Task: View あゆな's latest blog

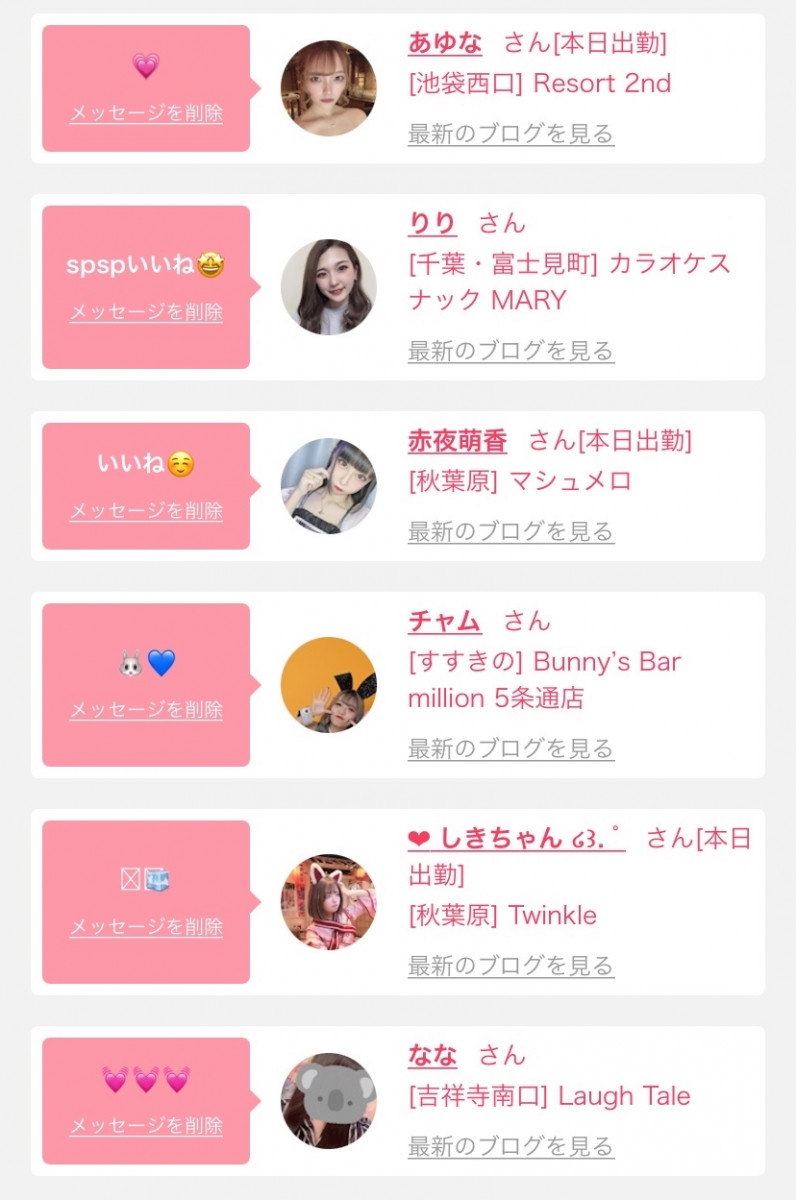Action: [510, 134]
